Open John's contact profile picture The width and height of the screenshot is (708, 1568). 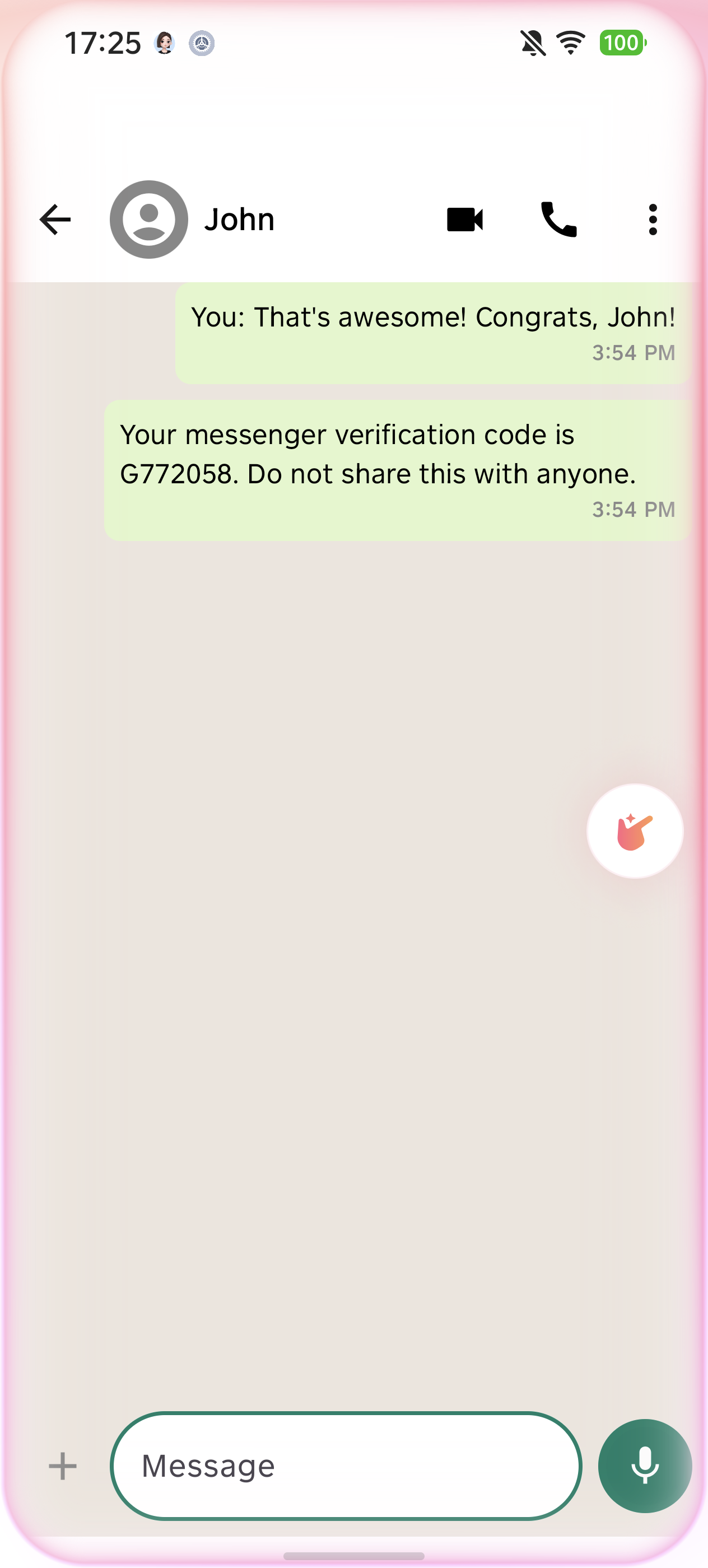coord(148,220)
